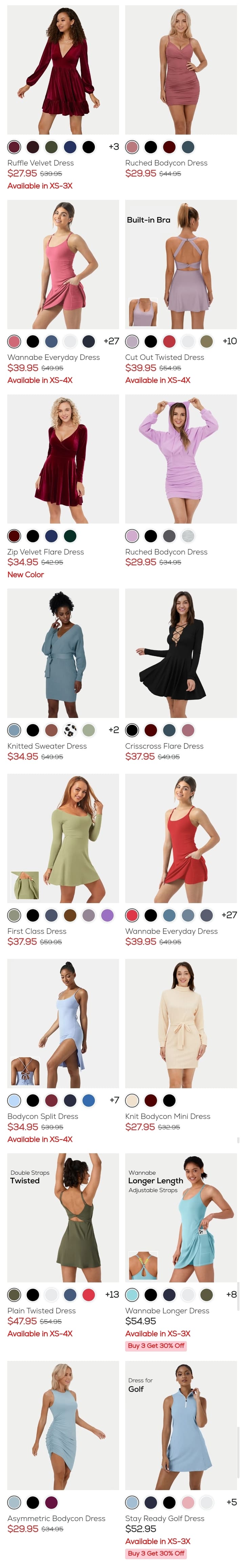Open the Cut Out Twisted Dress product
The image size is (244, 1568).
[181, 264]
